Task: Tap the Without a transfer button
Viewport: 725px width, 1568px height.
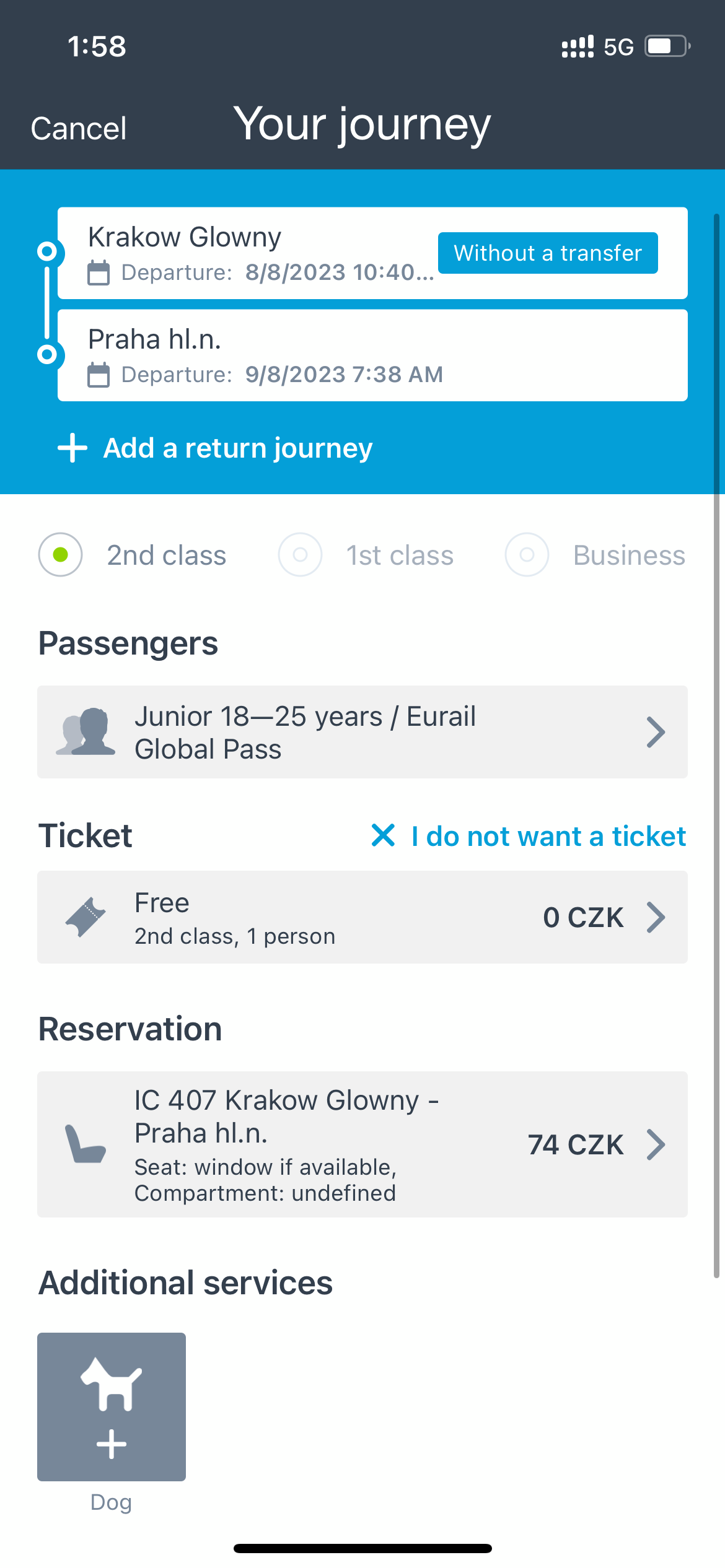Action: (x=548, y=253)
